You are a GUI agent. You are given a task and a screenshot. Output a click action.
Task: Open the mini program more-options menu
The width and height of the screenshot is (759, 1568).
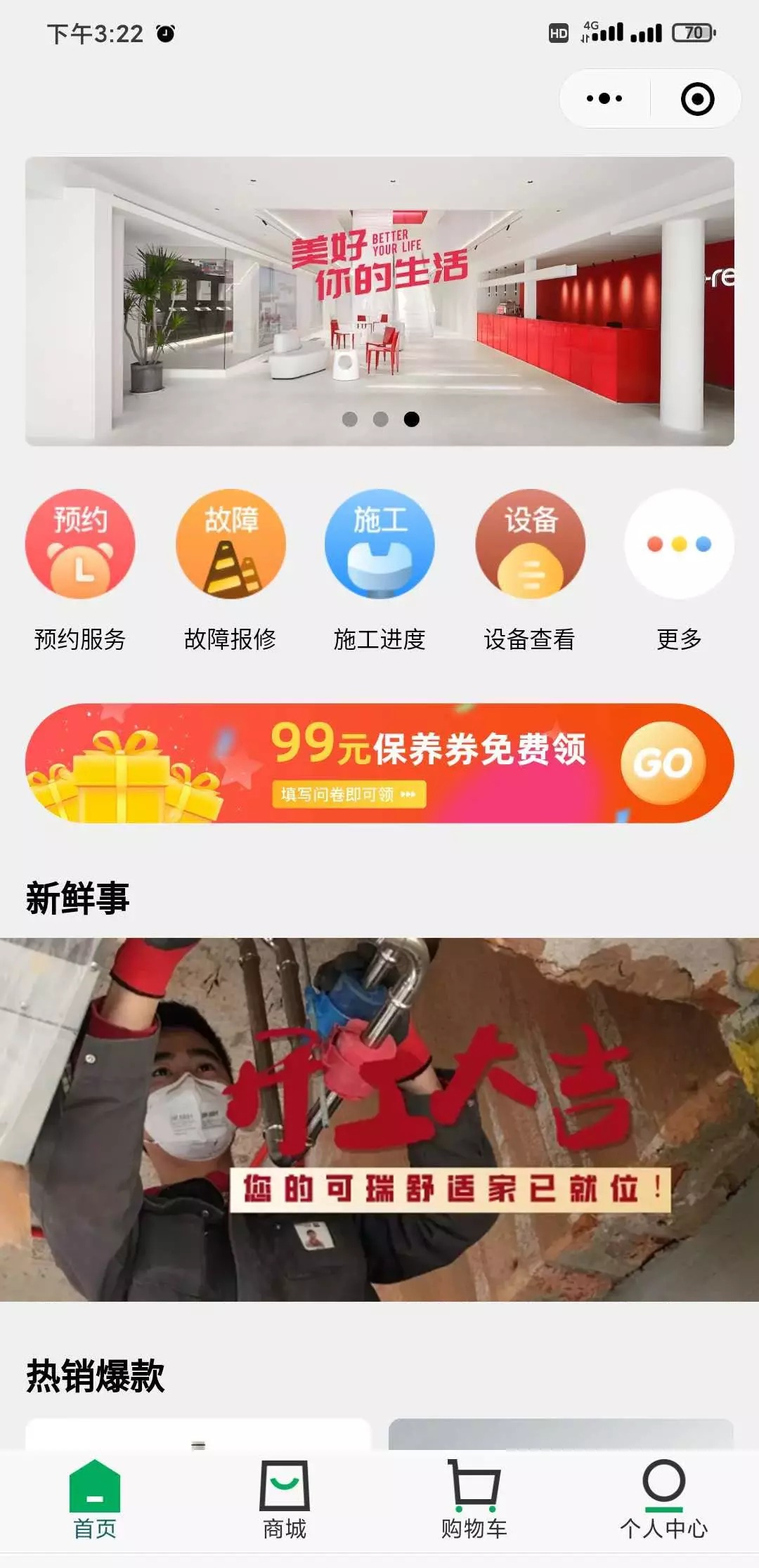[604, 98]
